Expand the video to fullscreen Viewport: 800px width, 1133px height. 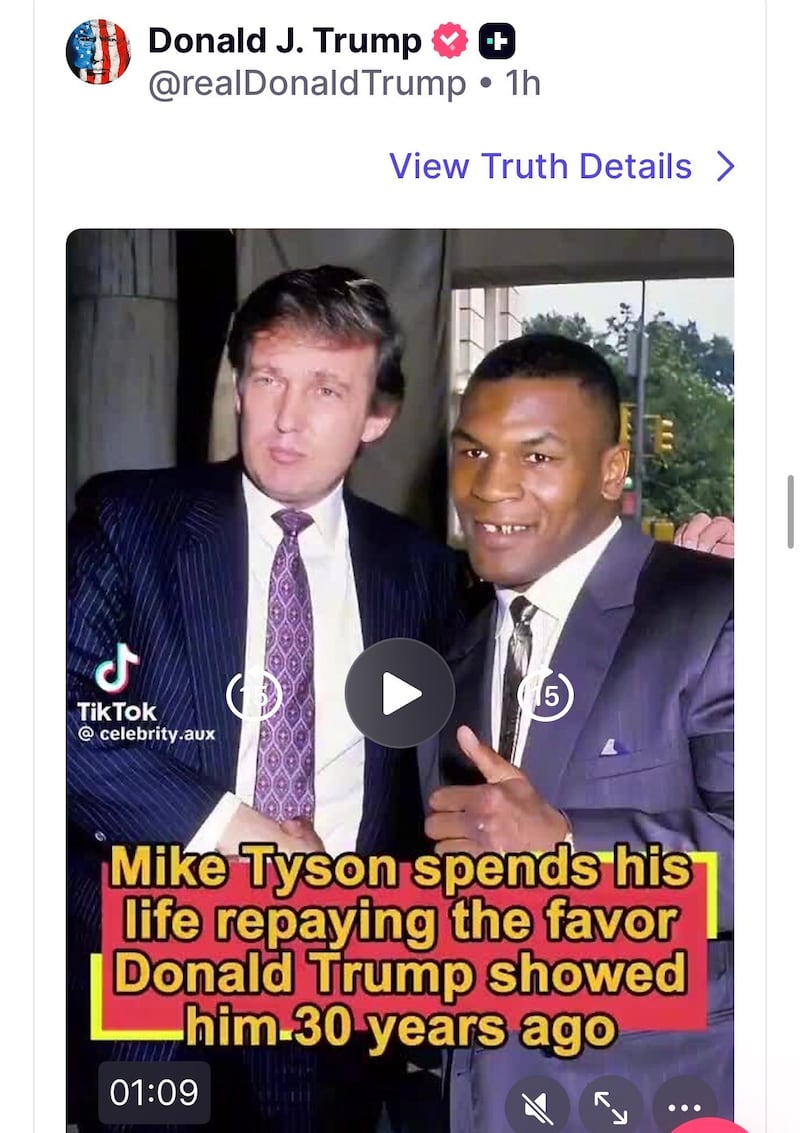[x=611, y=1106]
